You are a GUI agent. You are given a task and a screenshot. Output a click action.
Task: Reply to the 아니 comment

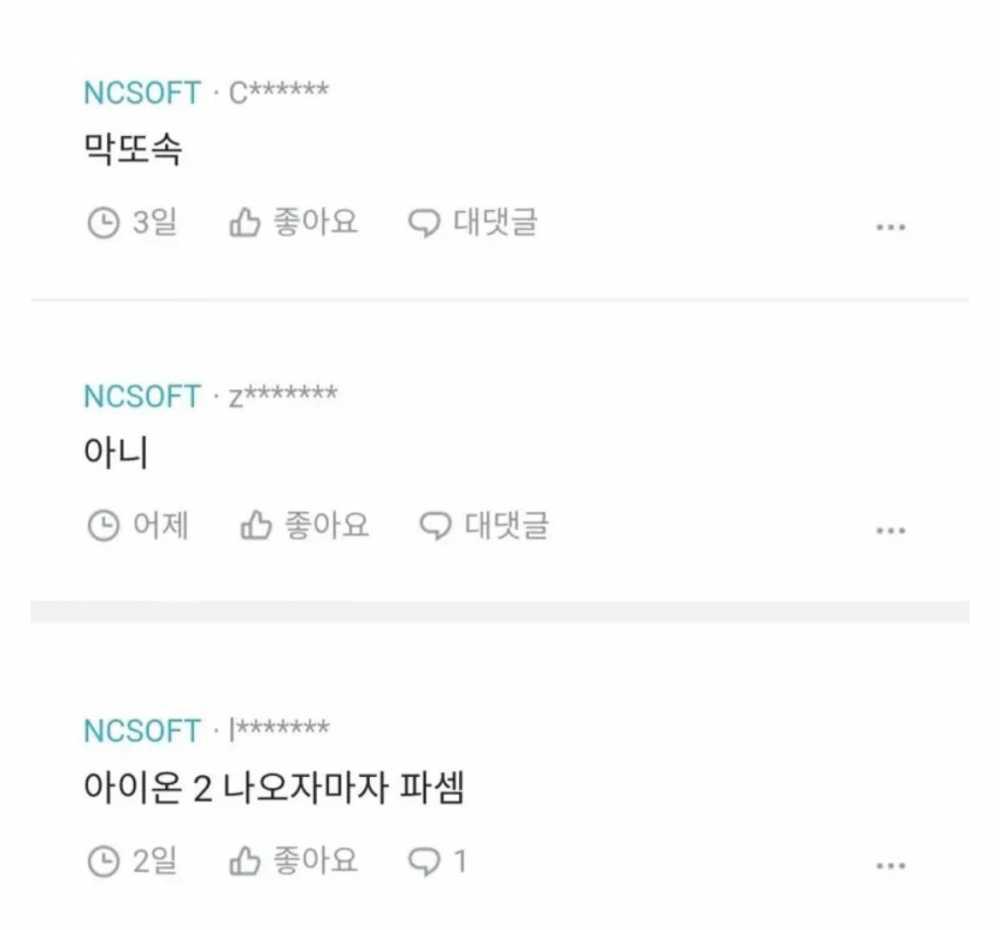coord(484,525)
